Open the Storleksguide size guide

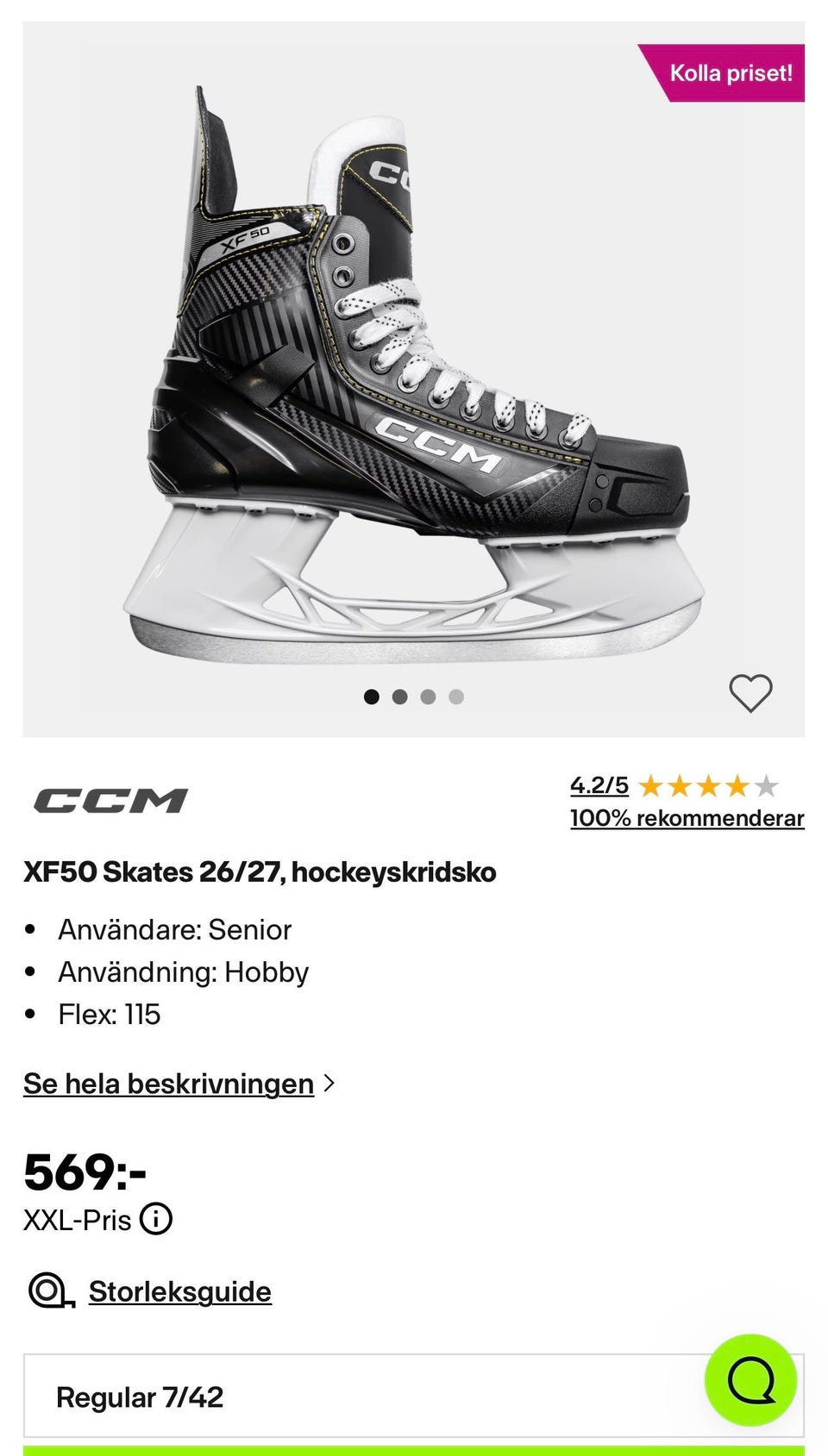point(179,1291)
